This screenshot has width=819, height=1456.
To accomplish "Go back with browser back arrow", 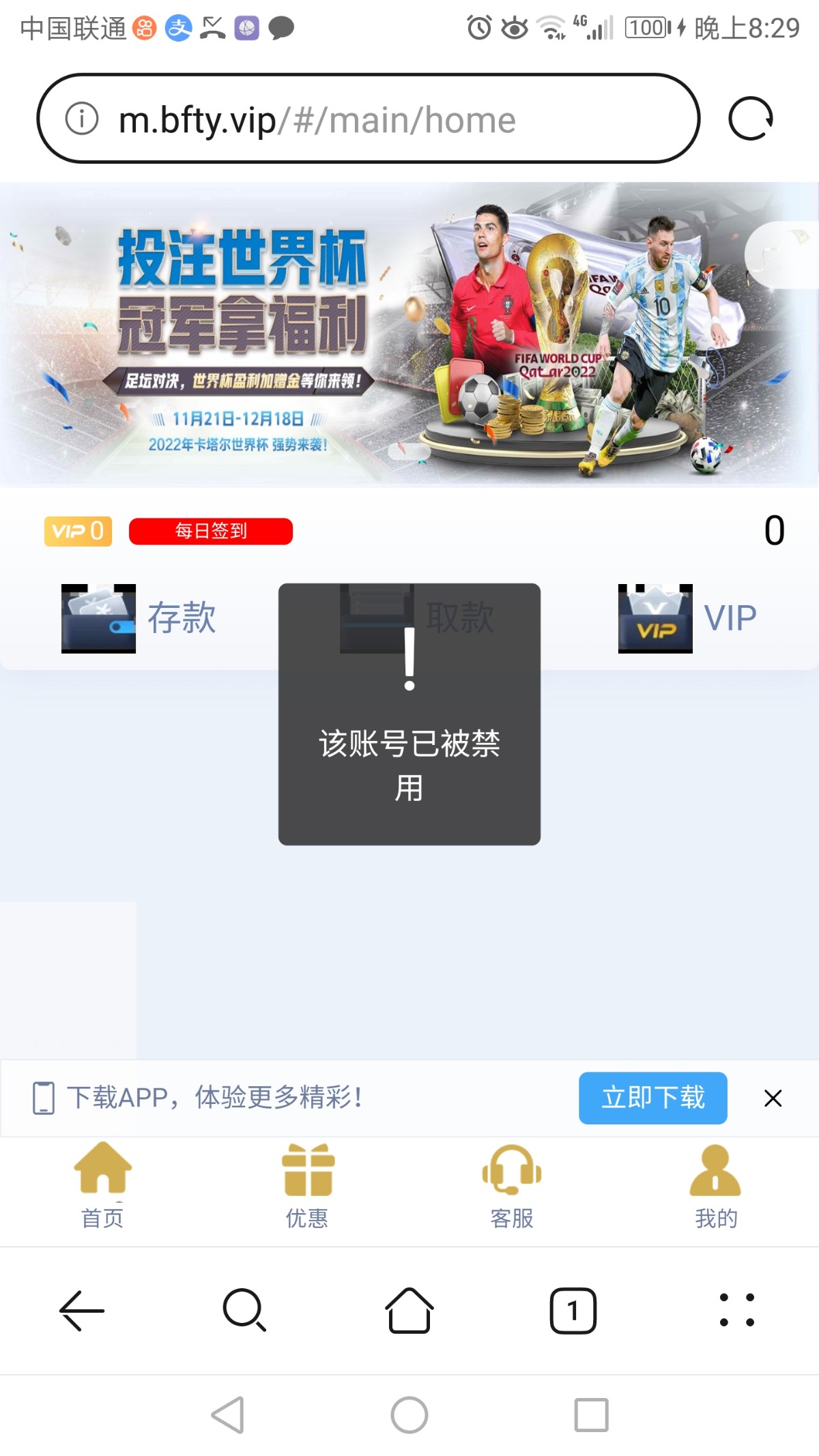I will (82, 1310).
